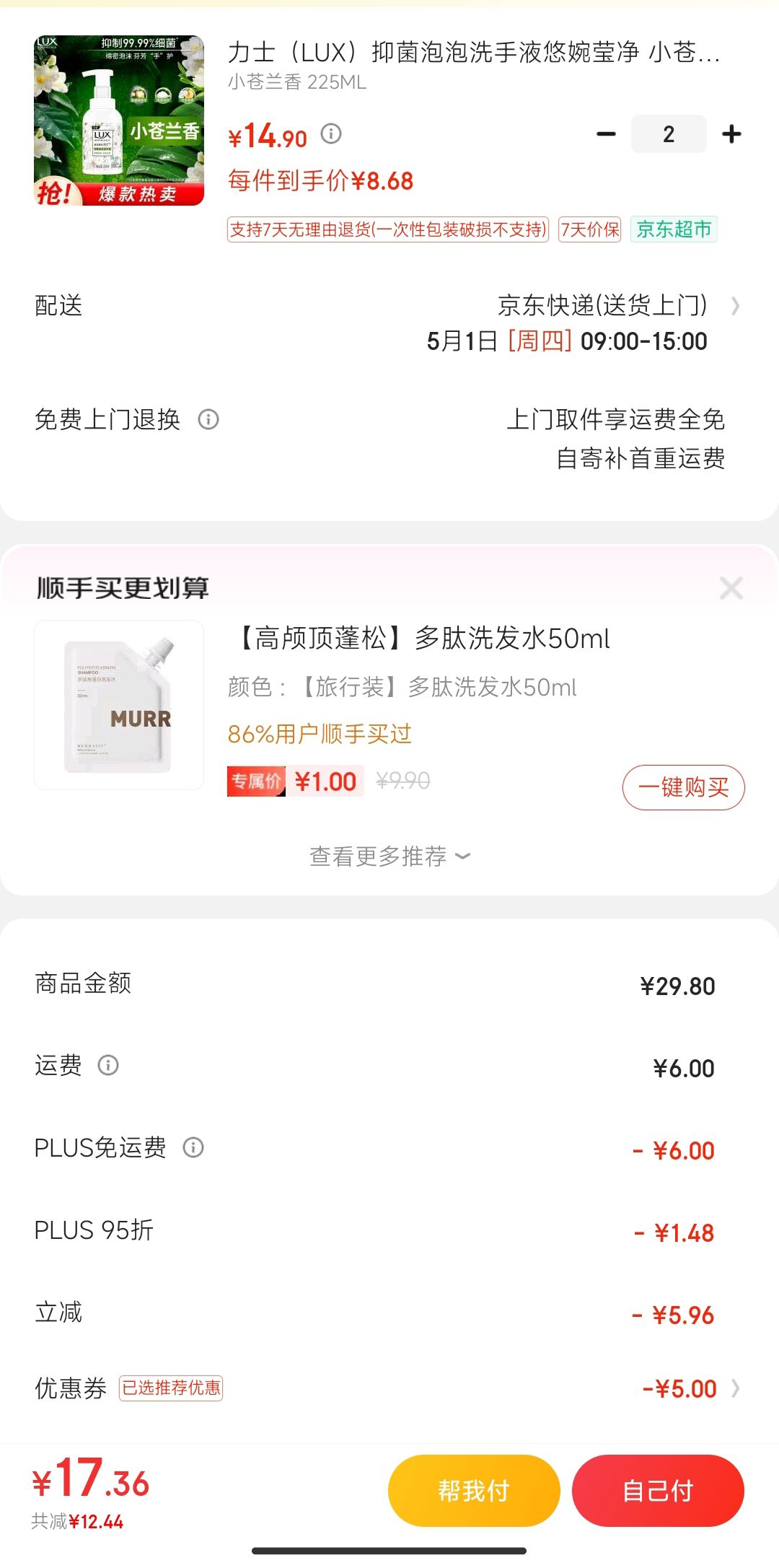The height and width of the screenshot is (1568, 779).
Task: Select the quantity field showing 2
Action: pos(668,133)
